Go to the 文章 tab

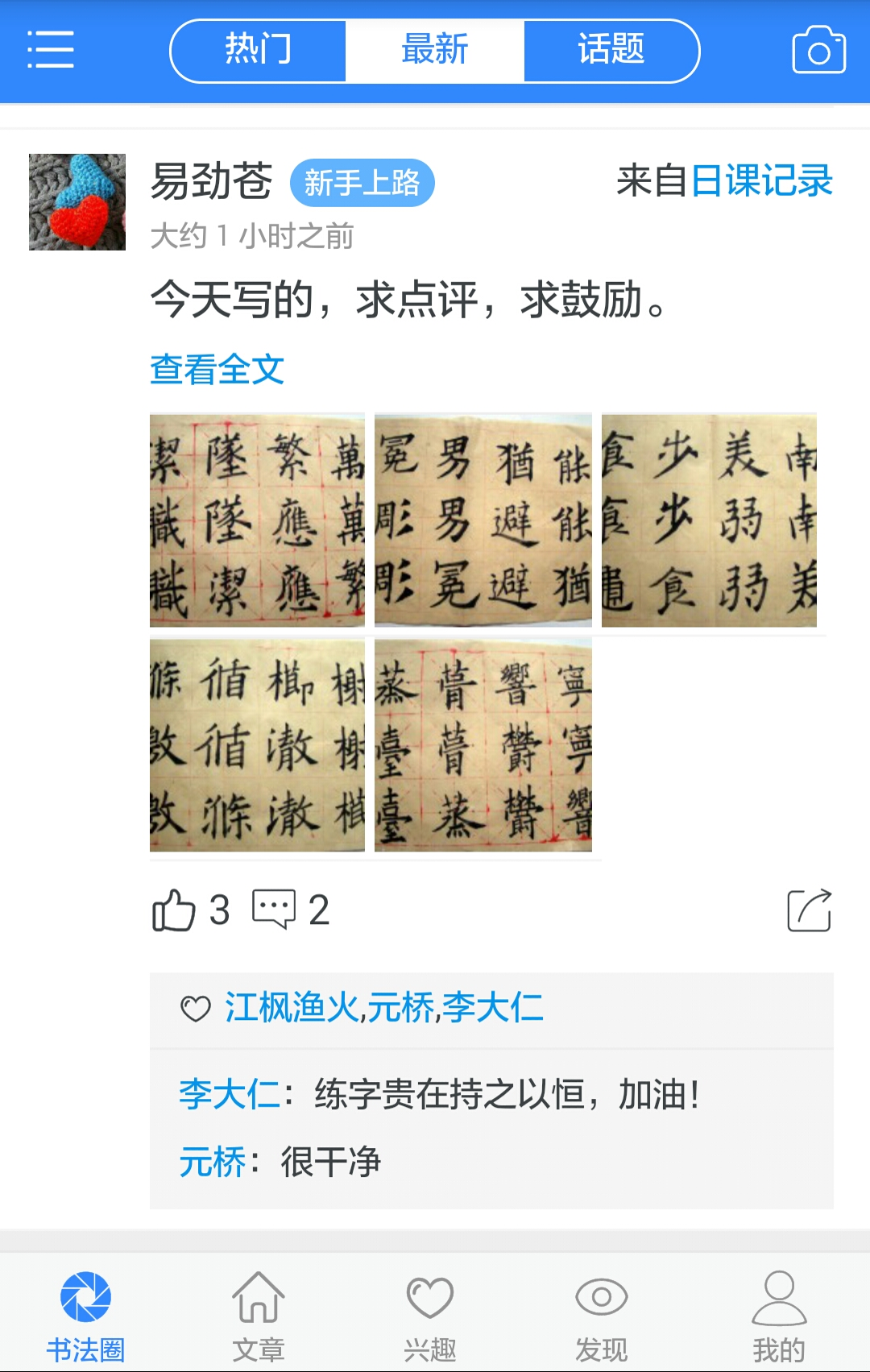click(x=259, y=1313)
